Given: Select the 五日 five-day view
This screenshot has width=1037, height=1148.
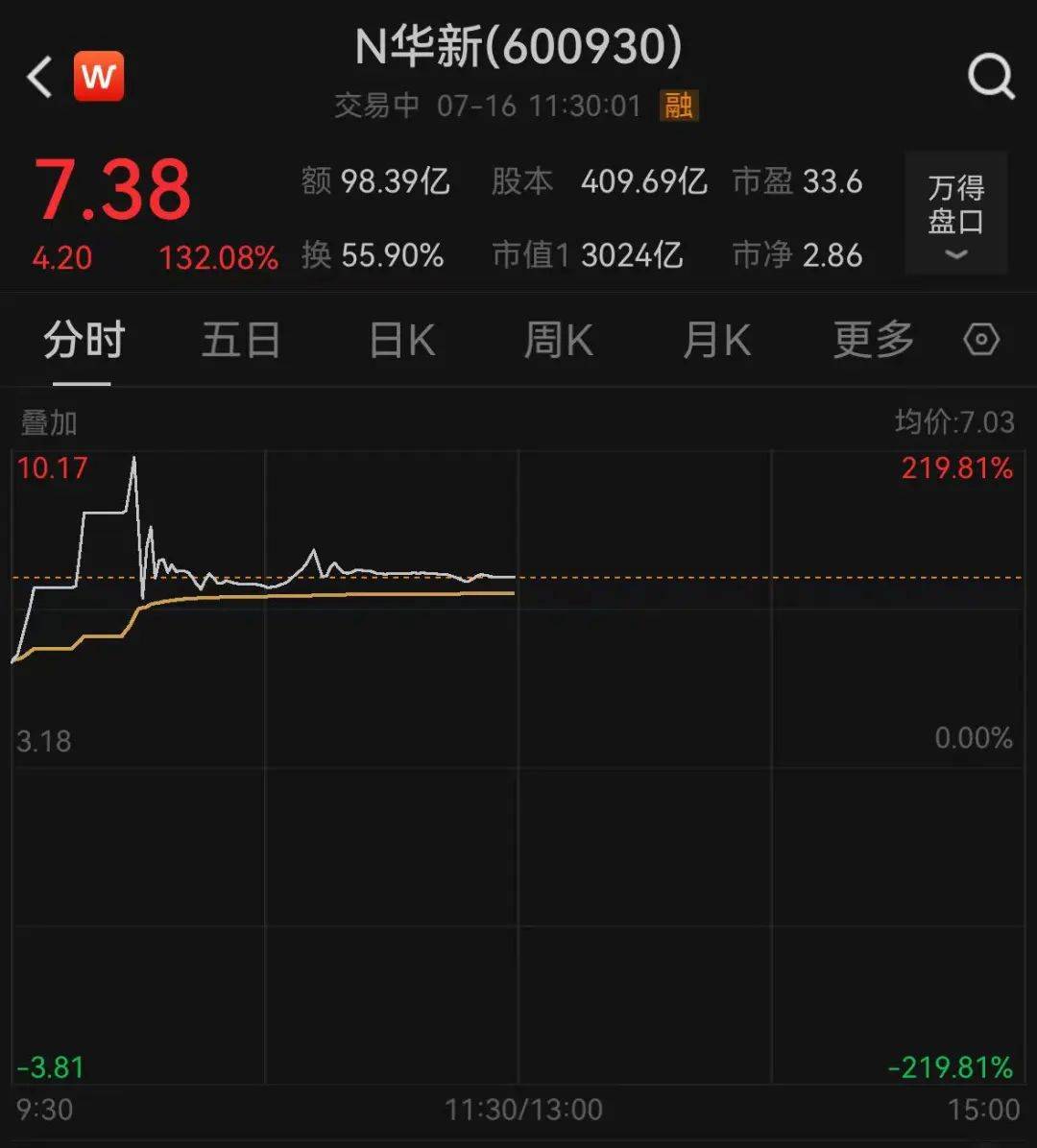Looking at the screenshot, I should click(241, 340).
